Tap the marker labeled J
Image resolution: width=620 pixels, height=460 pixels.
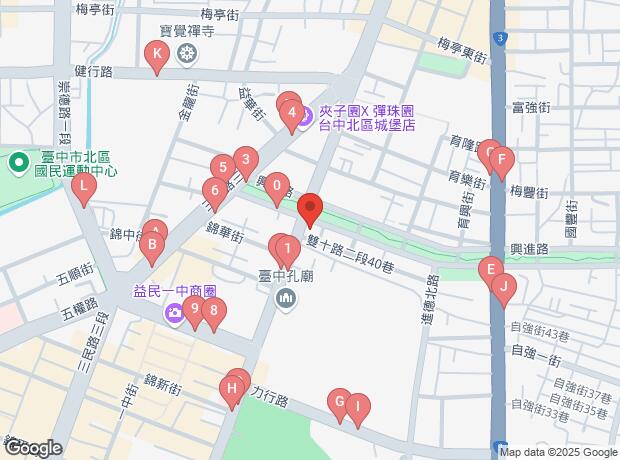pyautogui.click(x=505, y=288)
